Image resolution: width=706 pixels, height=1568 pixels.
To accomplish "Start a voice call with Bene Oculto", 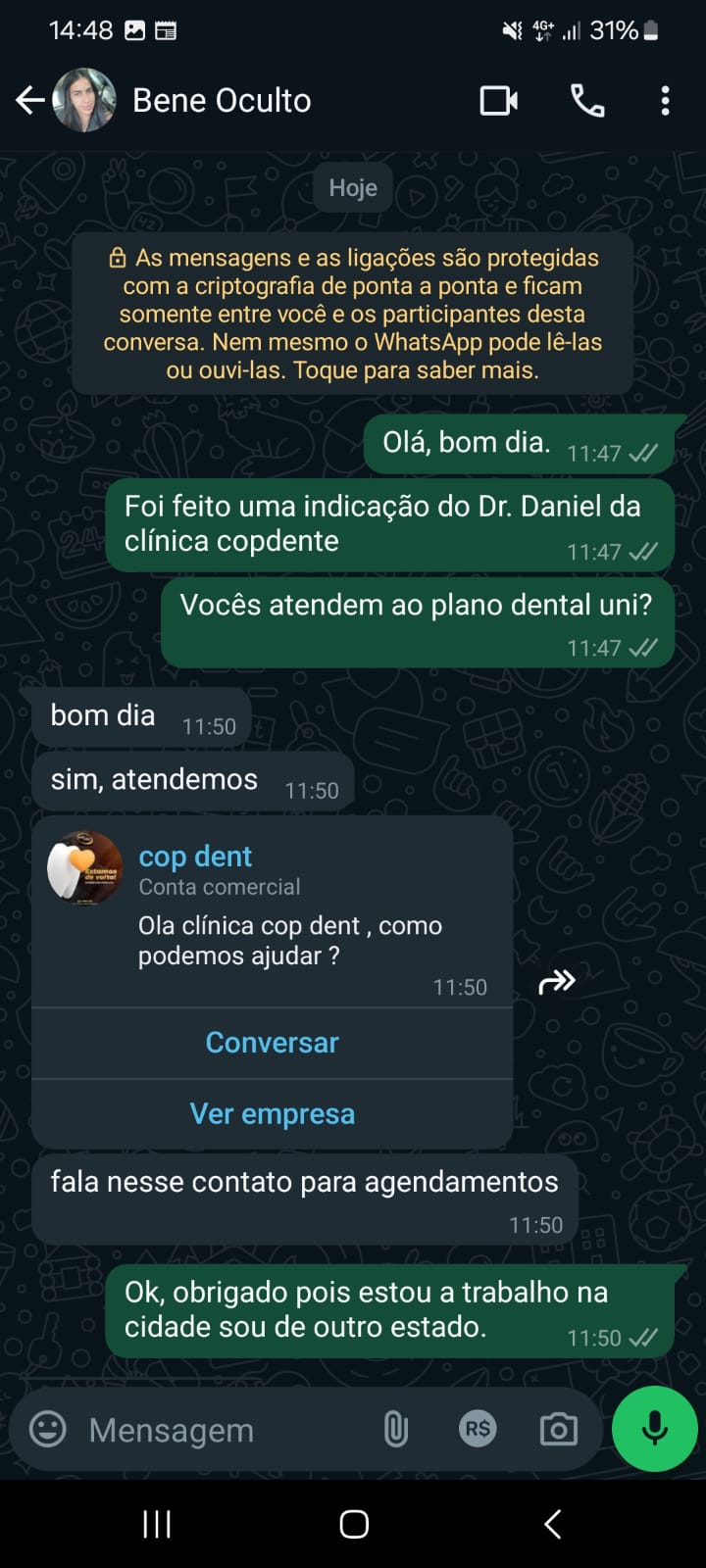I will click(587, 100).
